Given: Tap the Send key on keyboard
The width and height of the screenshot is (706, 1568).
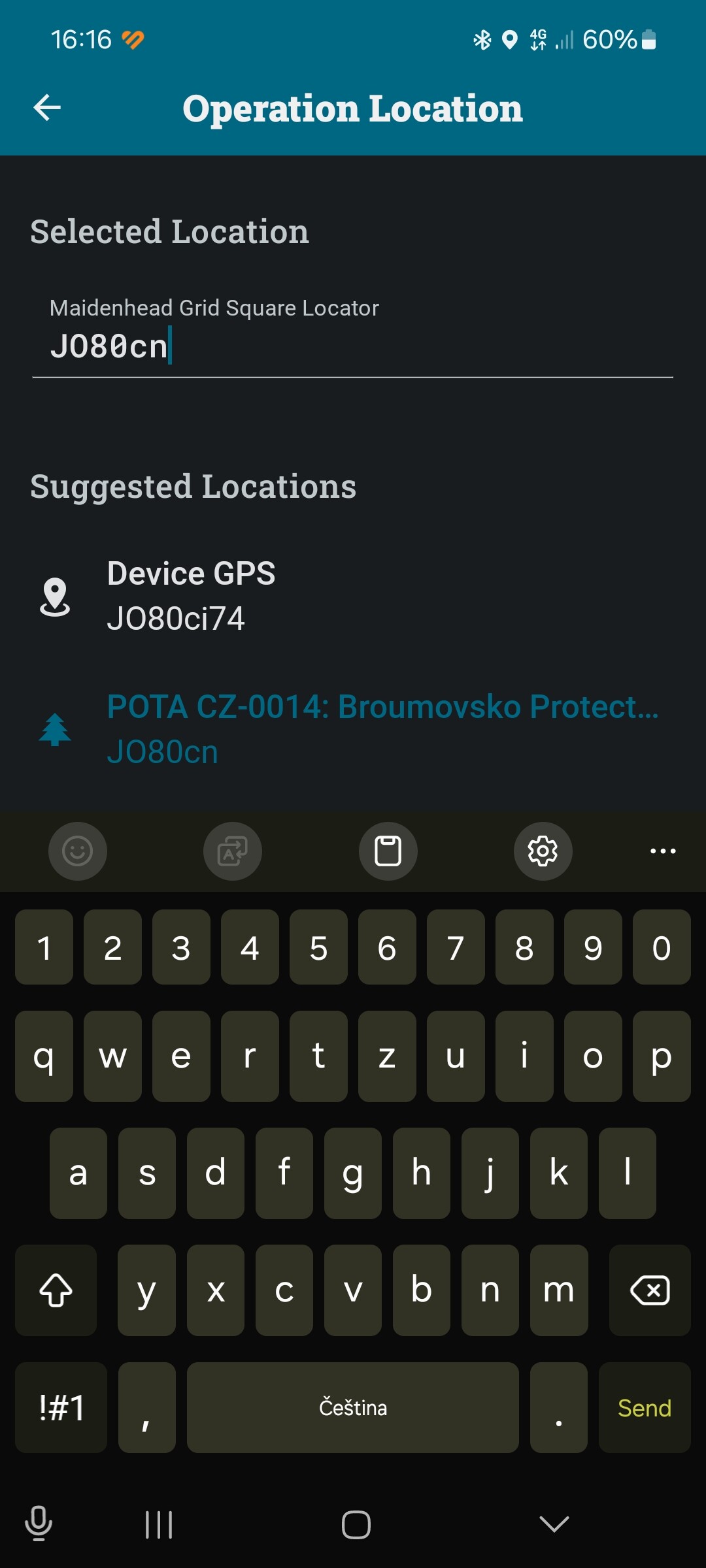Looking at the screenshot, I should (x=644, y=1408).
